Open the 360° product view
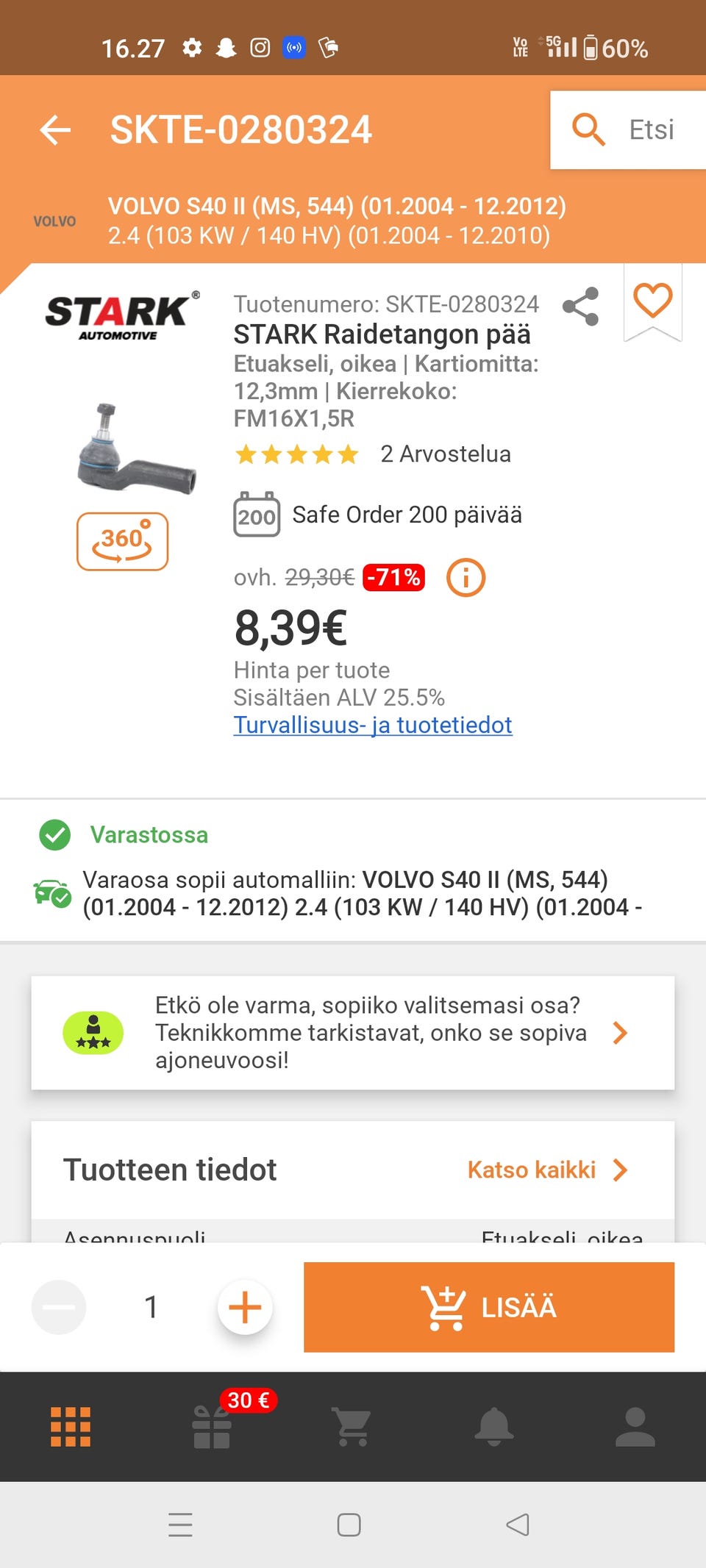This screenshot has height=1568, width=706. [x=122, y=542]
